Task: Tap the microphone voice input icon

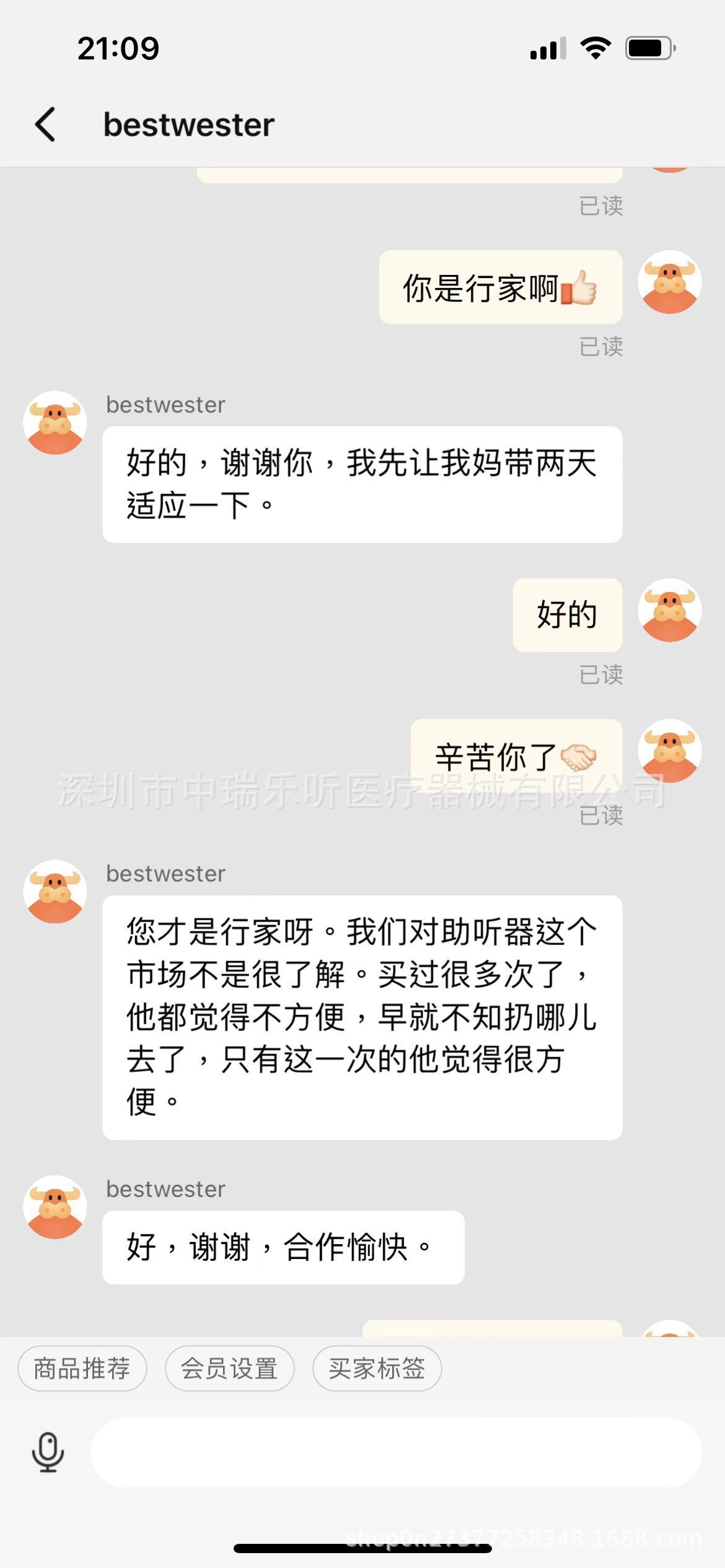Action: pyautogui.click(x=48, y=1452)
